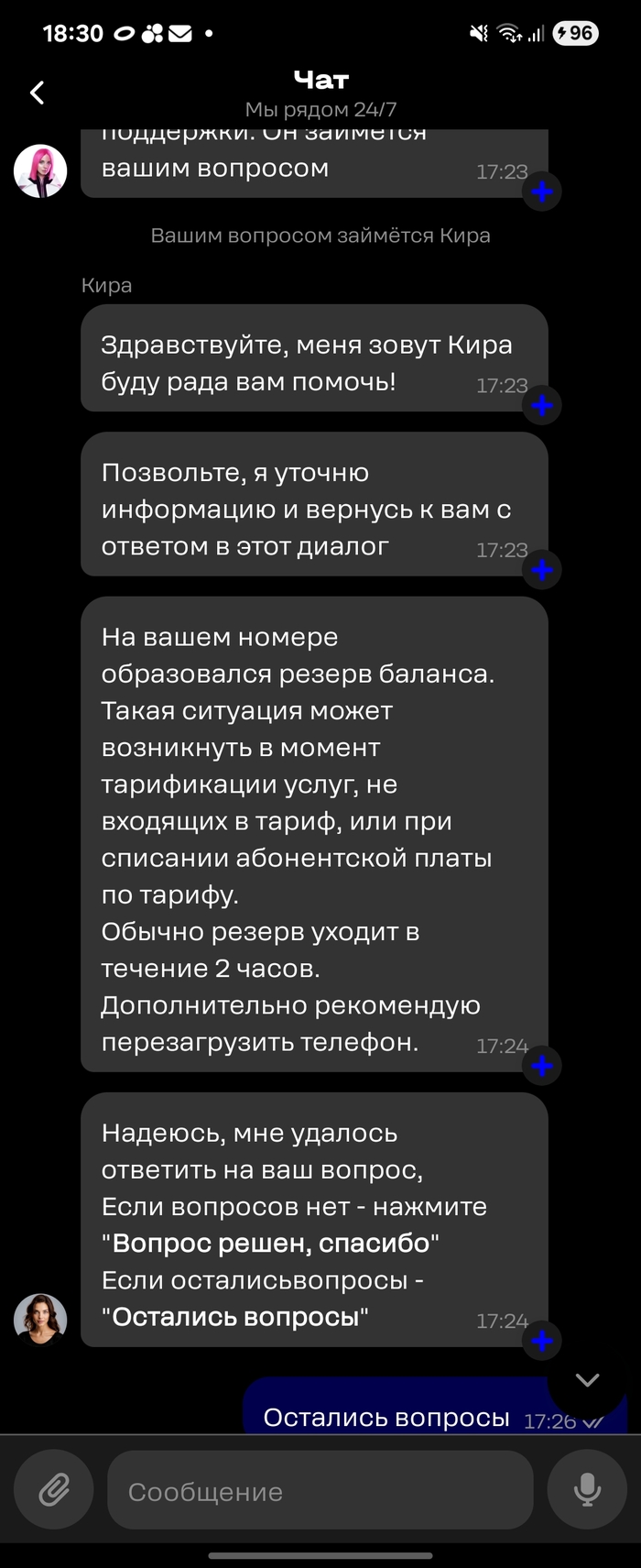The image size is (641, 1568).
Task: Tap plus on 'вашим вопросом' top message
Action: [542, 192]
